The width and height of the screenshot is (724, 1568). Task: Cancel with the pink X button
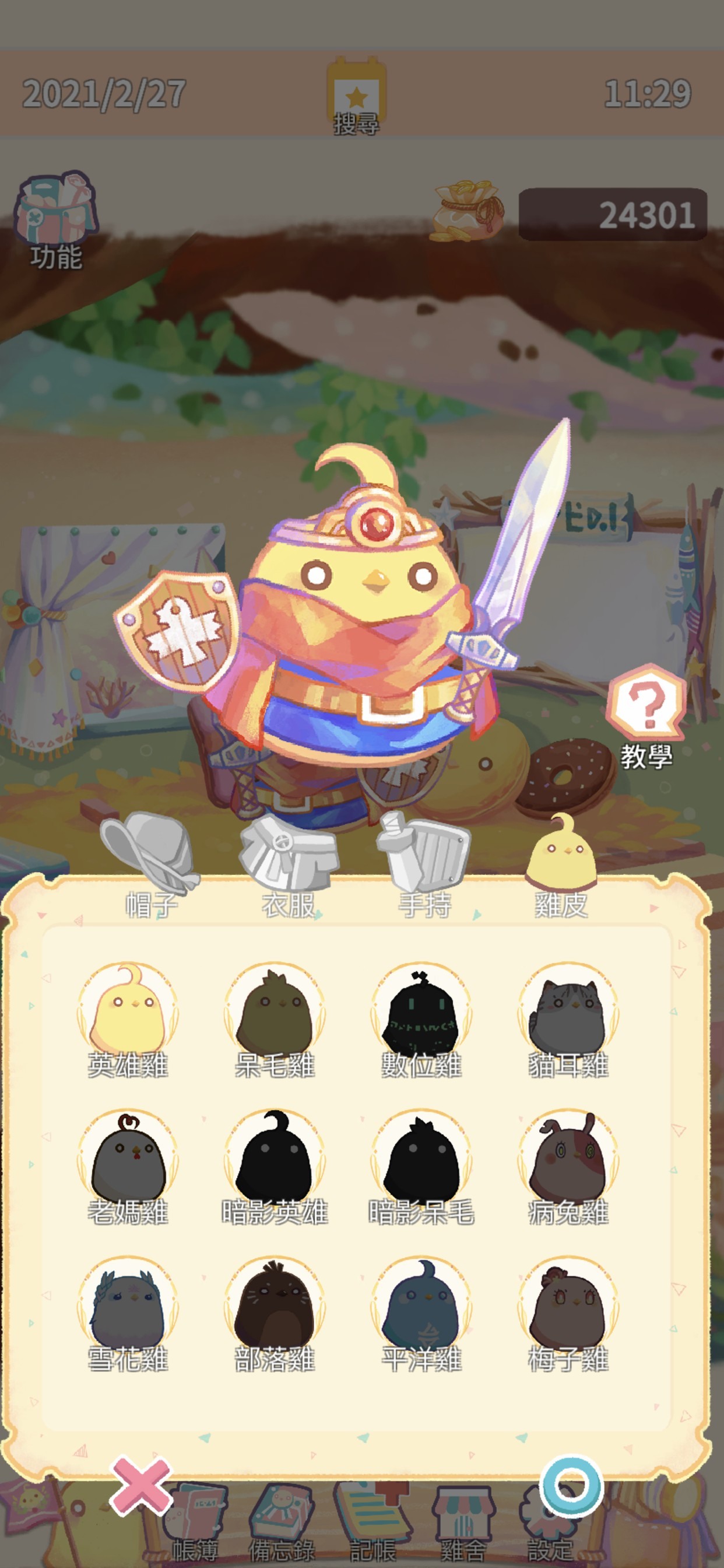click(141, 1486)
